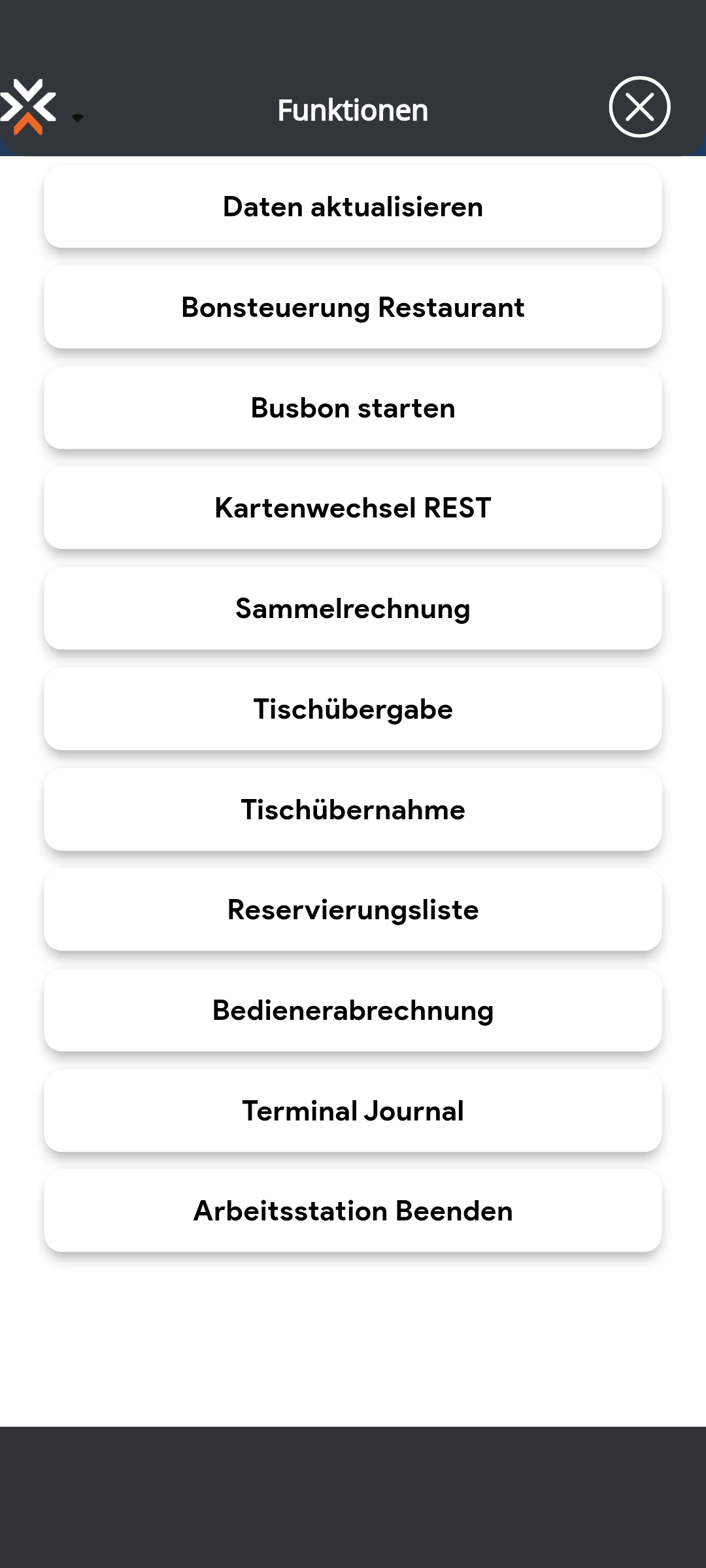The width and height of the screenshot is (706, 1568).
Task: Click the Funktionen title text
Action: 353,109
